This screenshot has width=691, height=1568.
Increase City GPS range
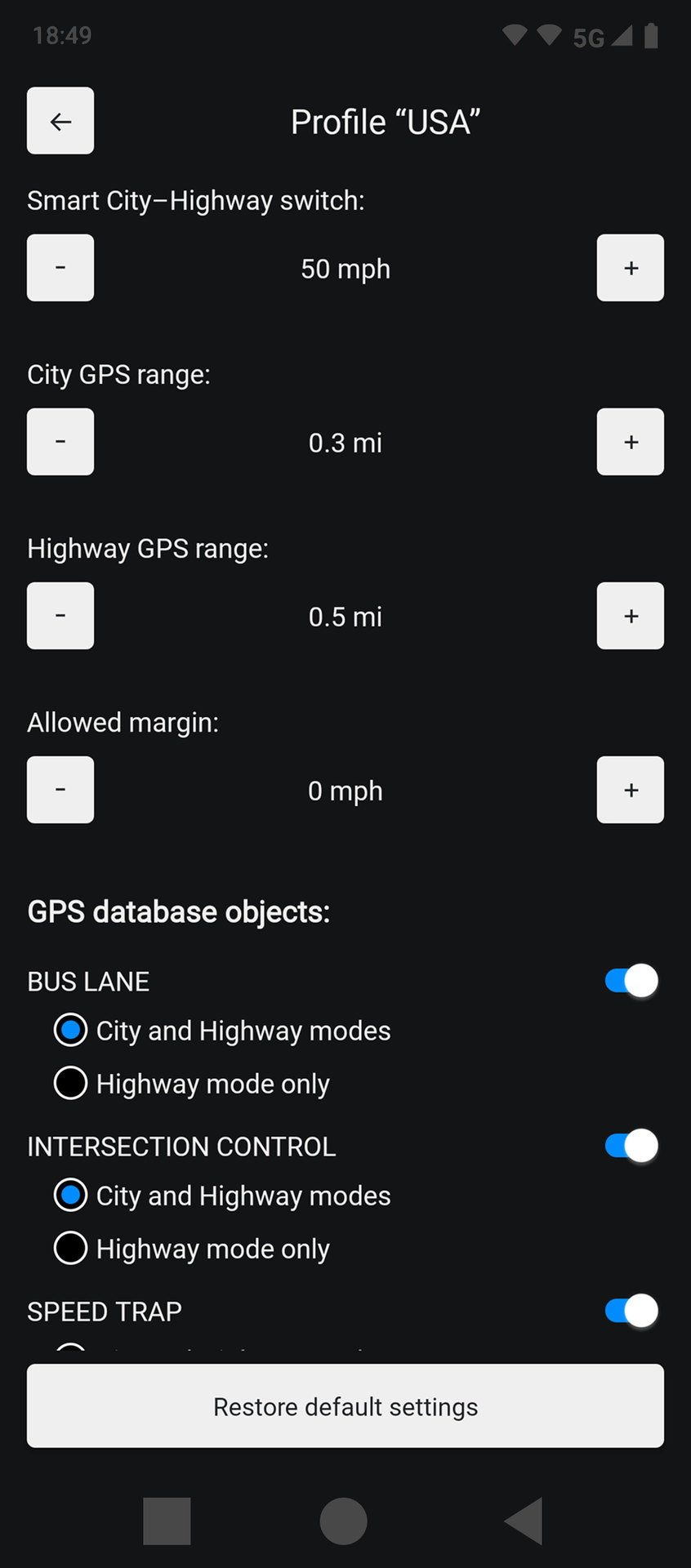[x=631, y=442]
